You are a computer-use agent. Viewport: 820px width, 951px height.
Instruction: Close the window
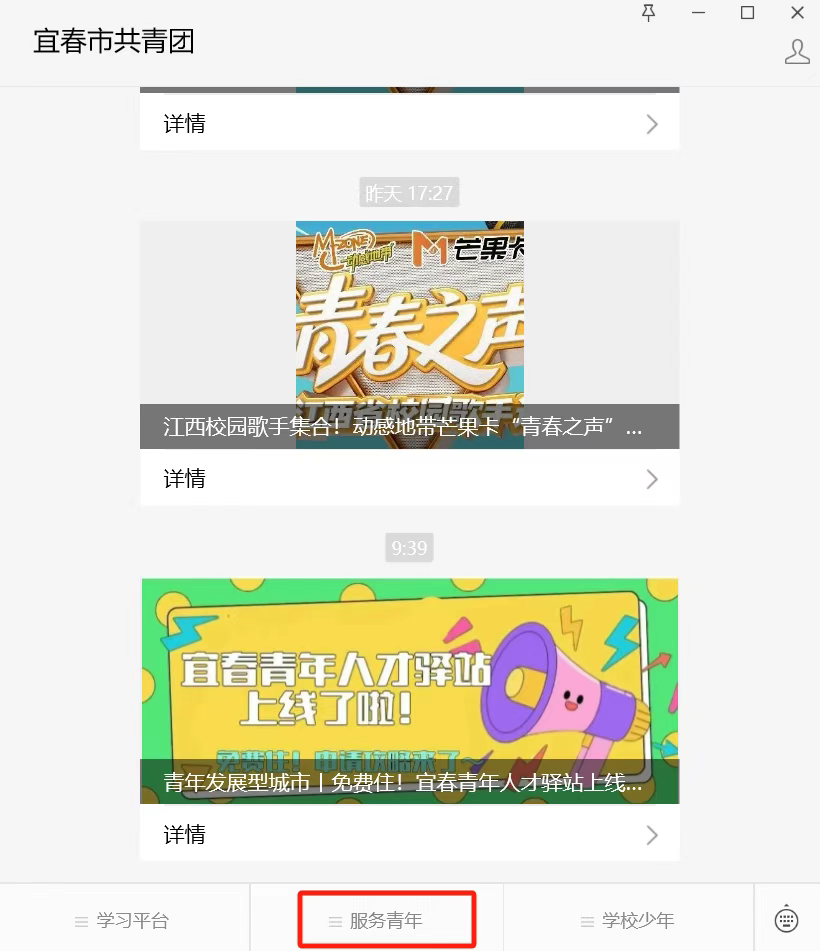(797, 13)
